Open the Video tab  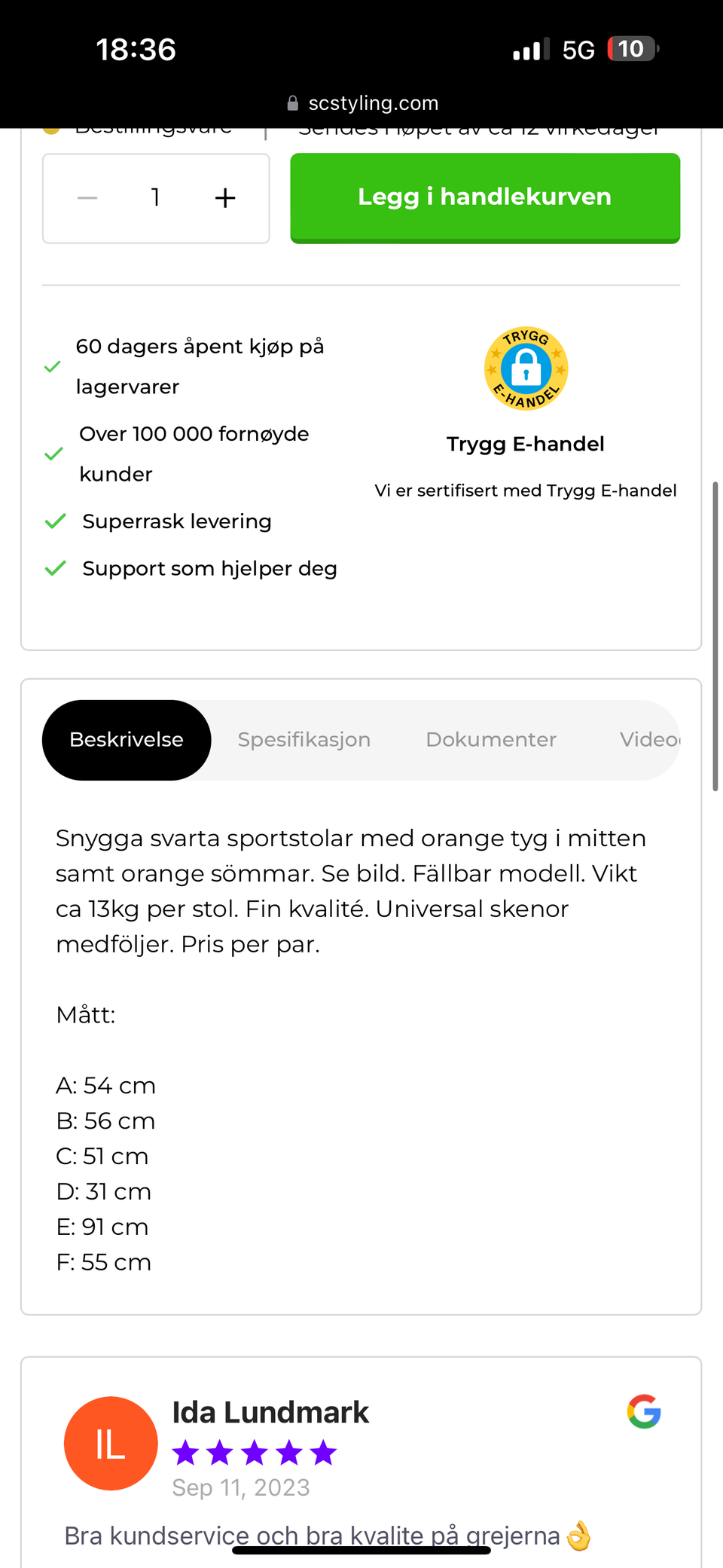(x=649, y=739)
